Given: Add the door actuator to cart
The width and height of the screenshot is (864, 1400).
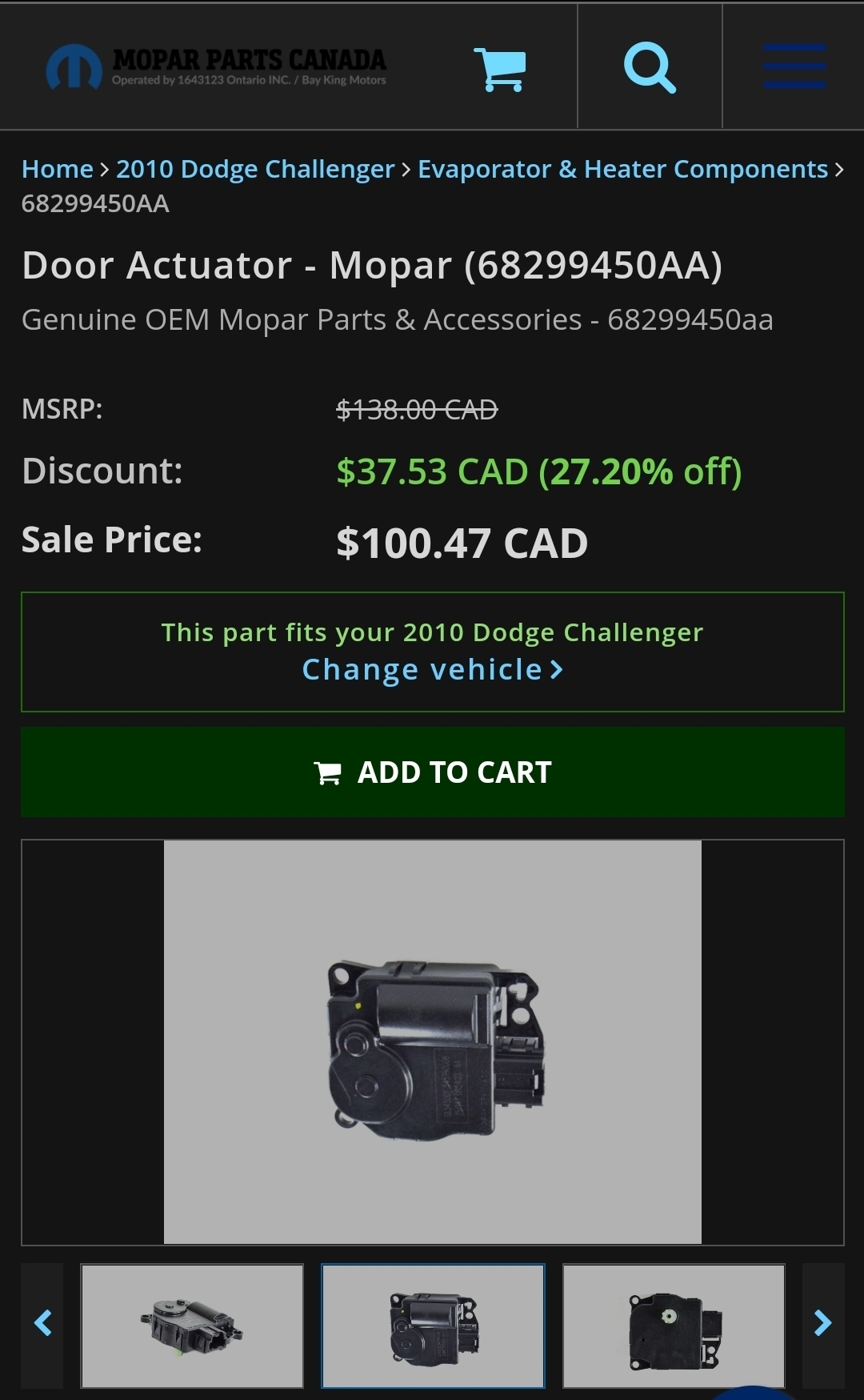Looking at the screenshot, I should 432,772.
